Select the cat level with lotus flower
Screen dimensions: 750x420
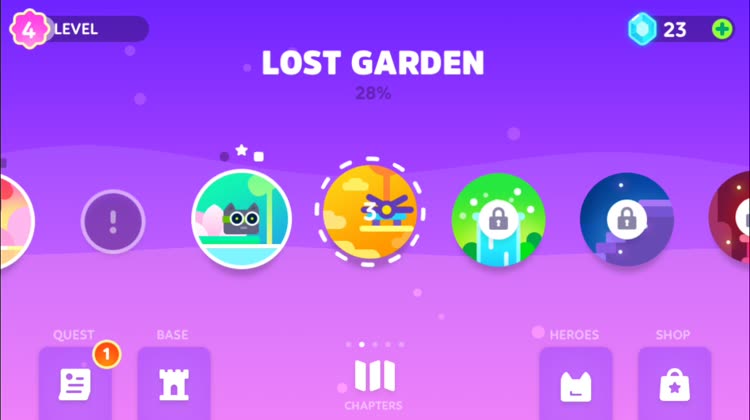coord(242,219)
